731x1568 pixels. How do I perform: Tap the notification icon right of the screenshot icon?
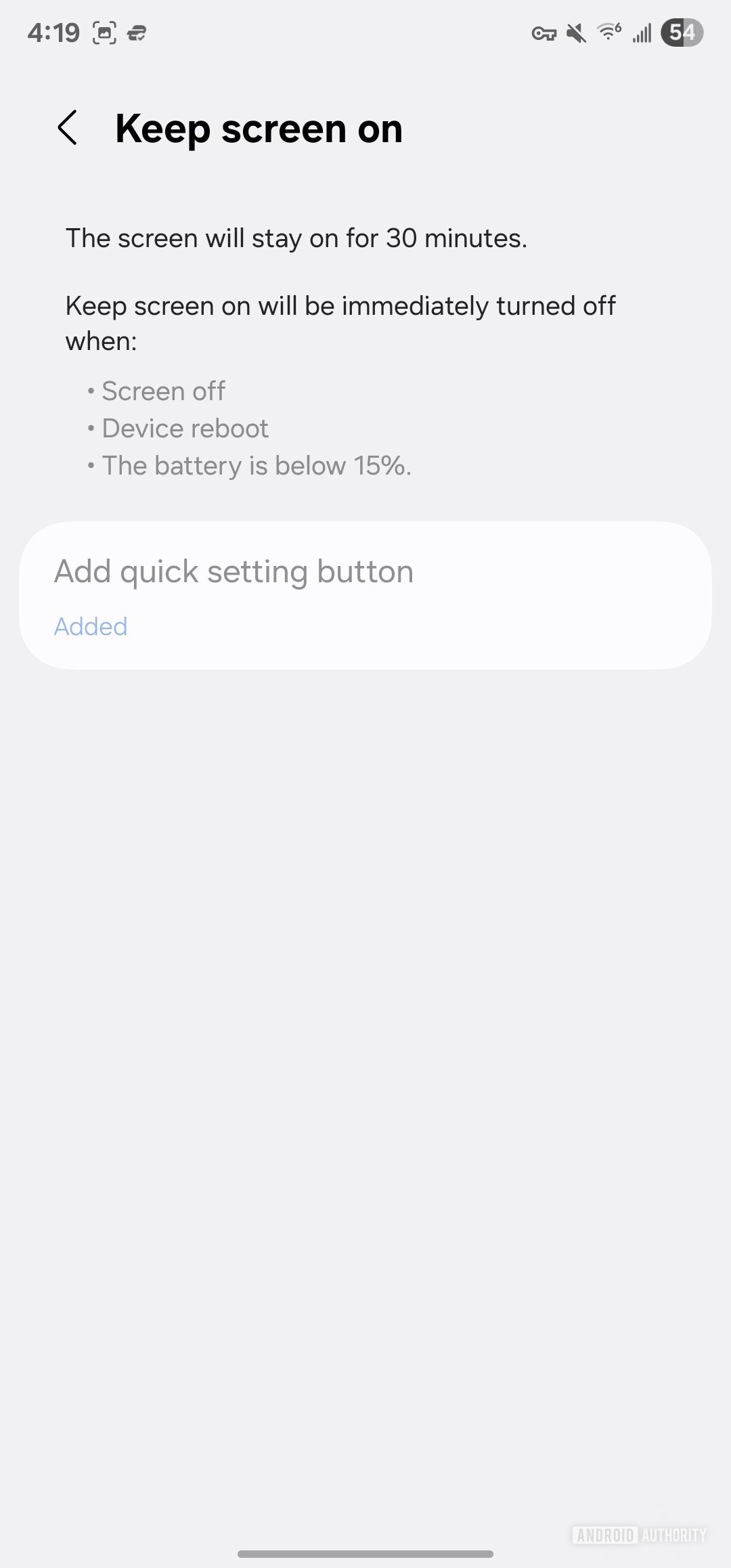135,32
